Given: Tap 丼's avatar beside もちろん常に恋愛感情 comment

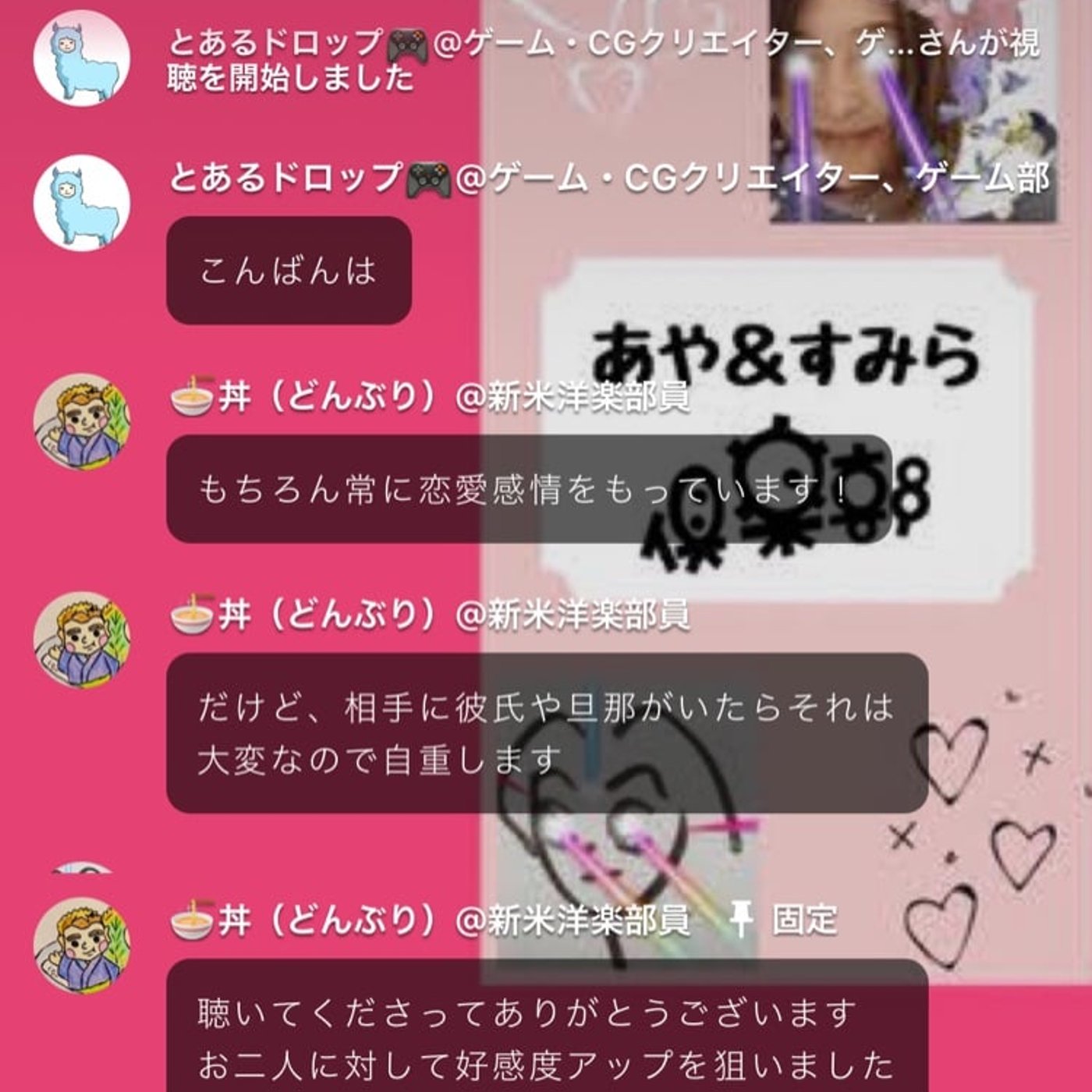Looking at the screenshot, I should (81, 422).
